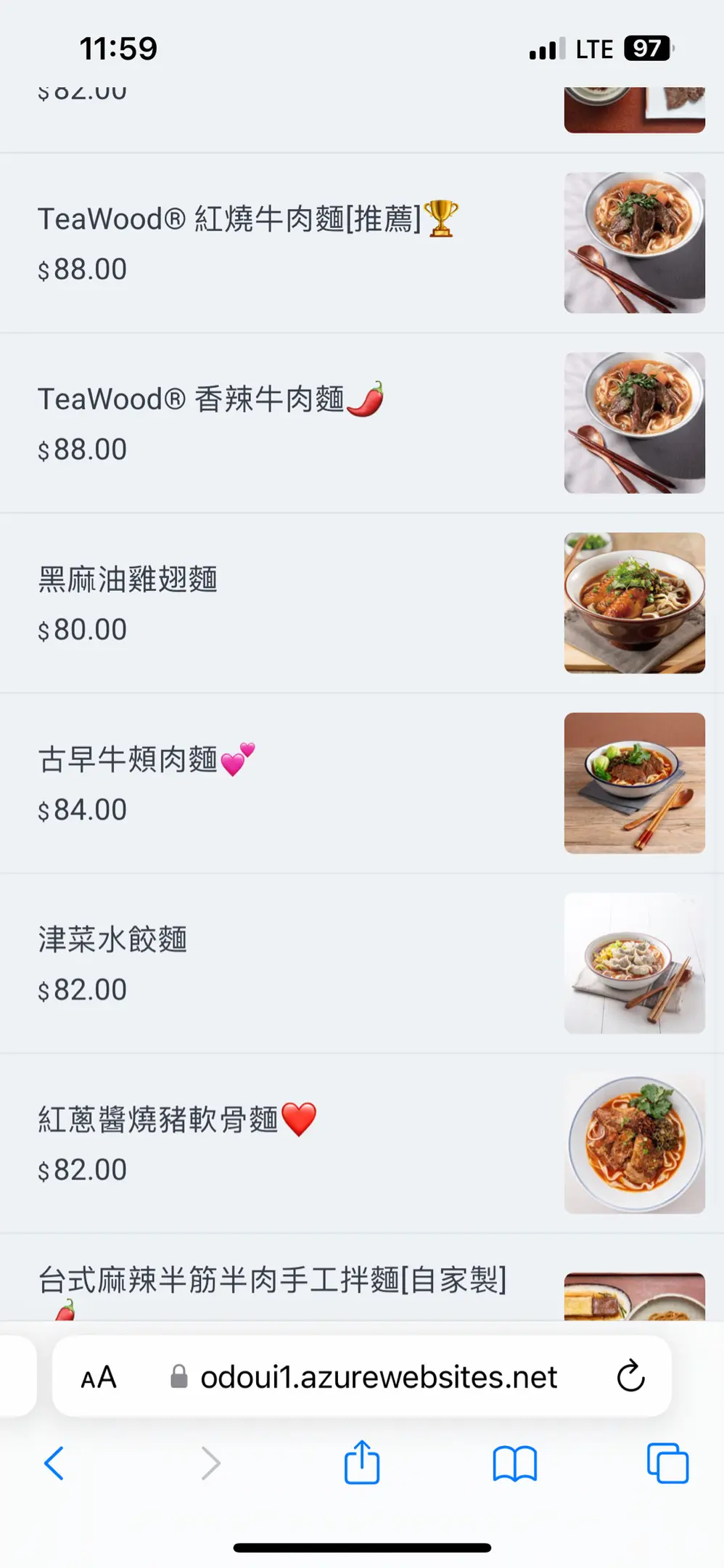
Task: Tap the odoui1.azurewebsites.net address bar
Action: (363, 1377)
